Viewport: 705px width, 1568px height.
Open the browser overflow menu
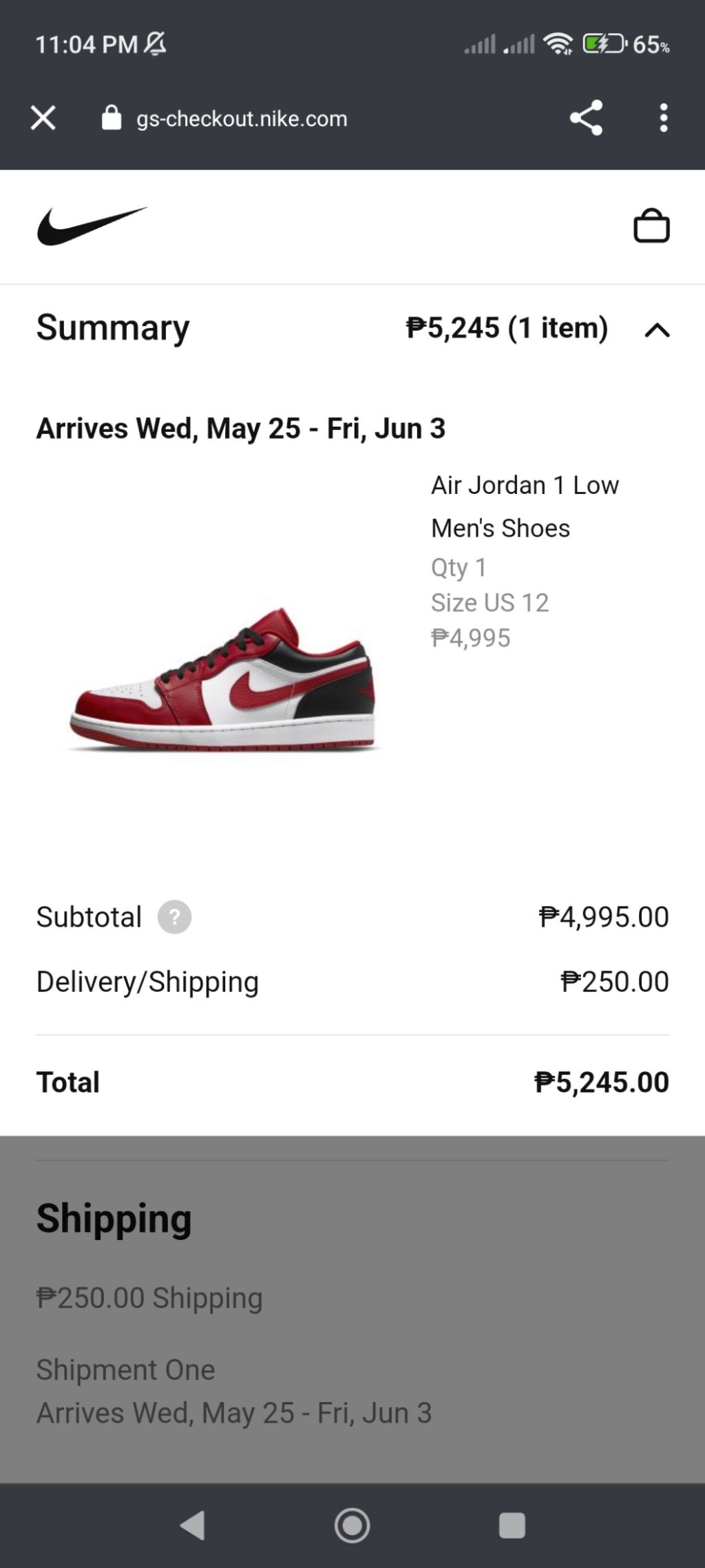click(x=663, y=118)
